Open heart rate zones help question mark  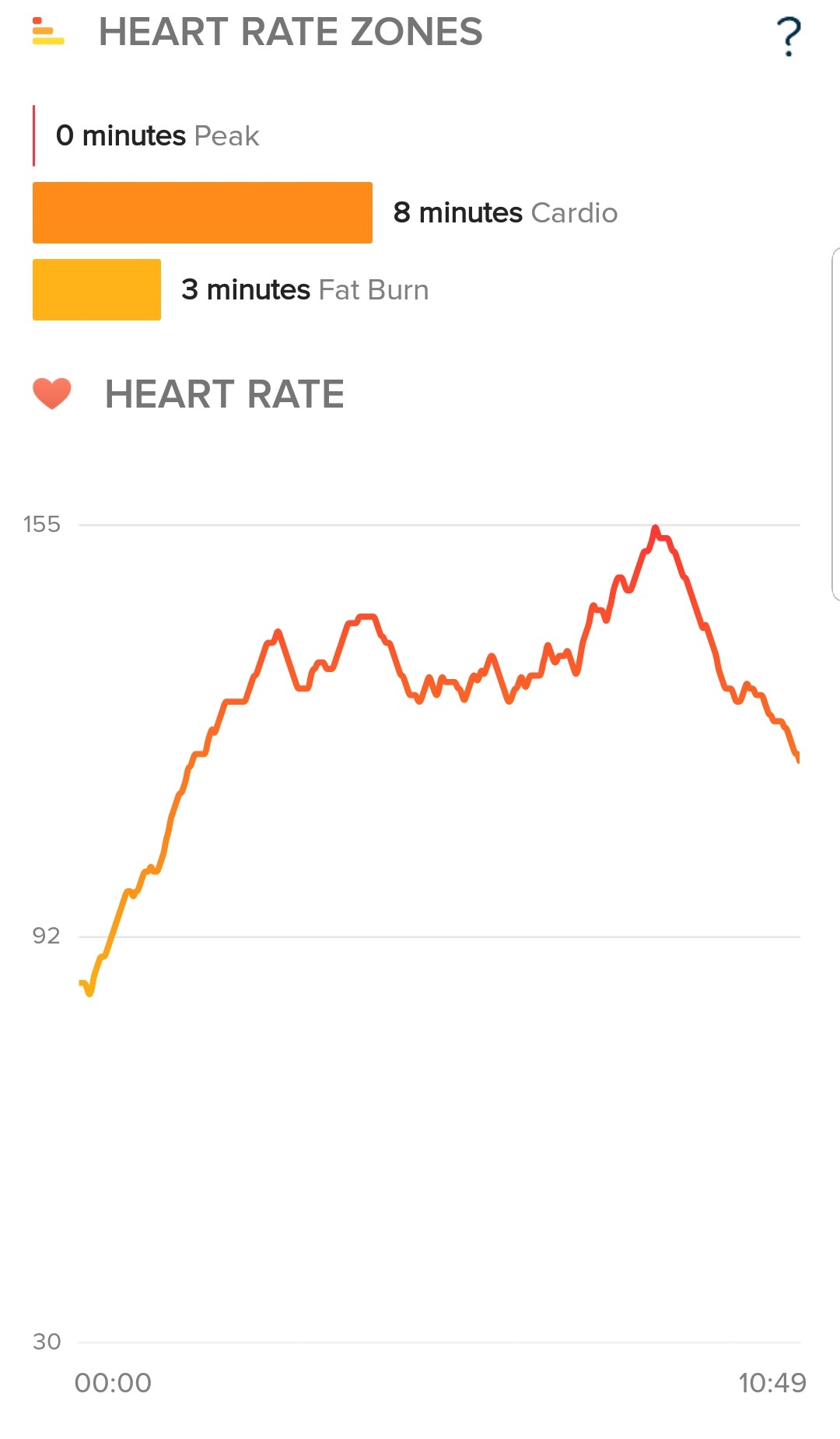pos(789,36)
